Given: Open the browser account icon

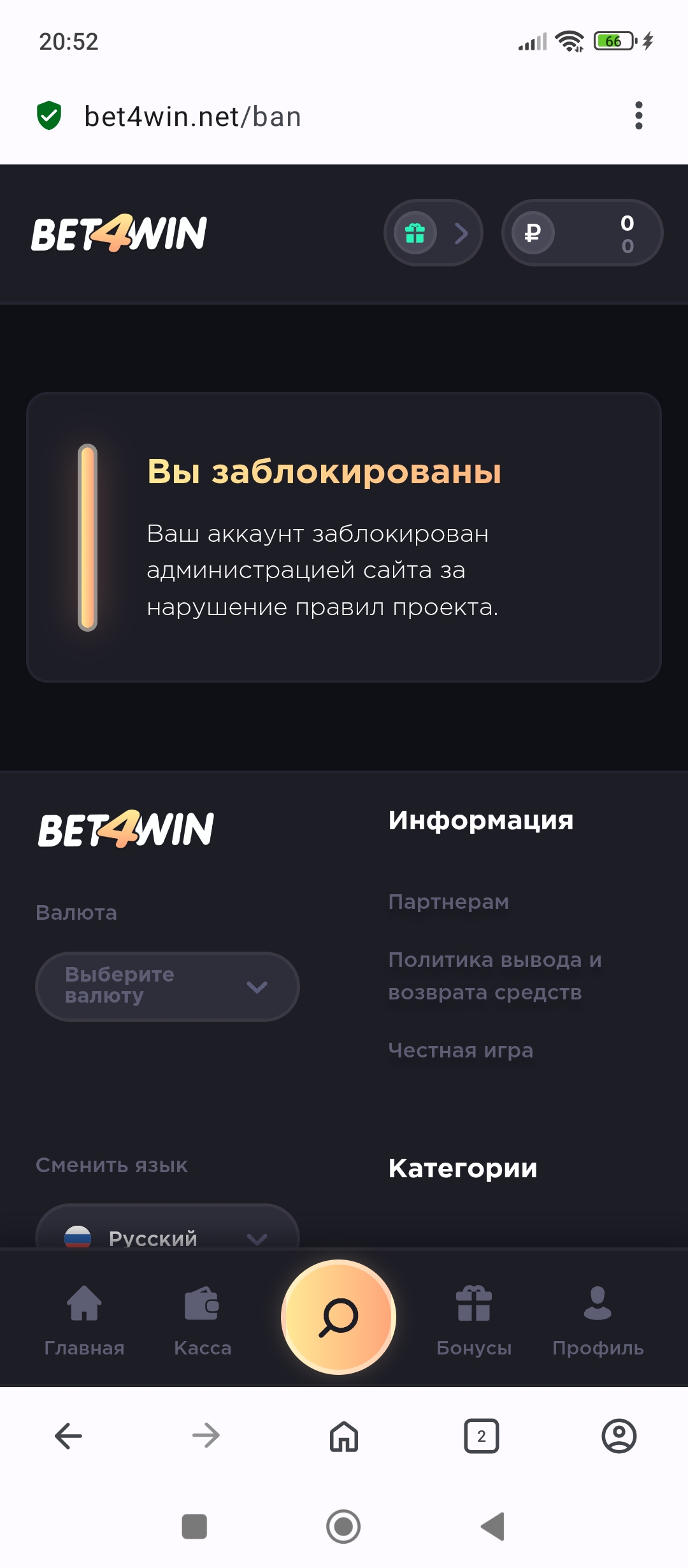Looking at the screenshot, I should 619,1436.
